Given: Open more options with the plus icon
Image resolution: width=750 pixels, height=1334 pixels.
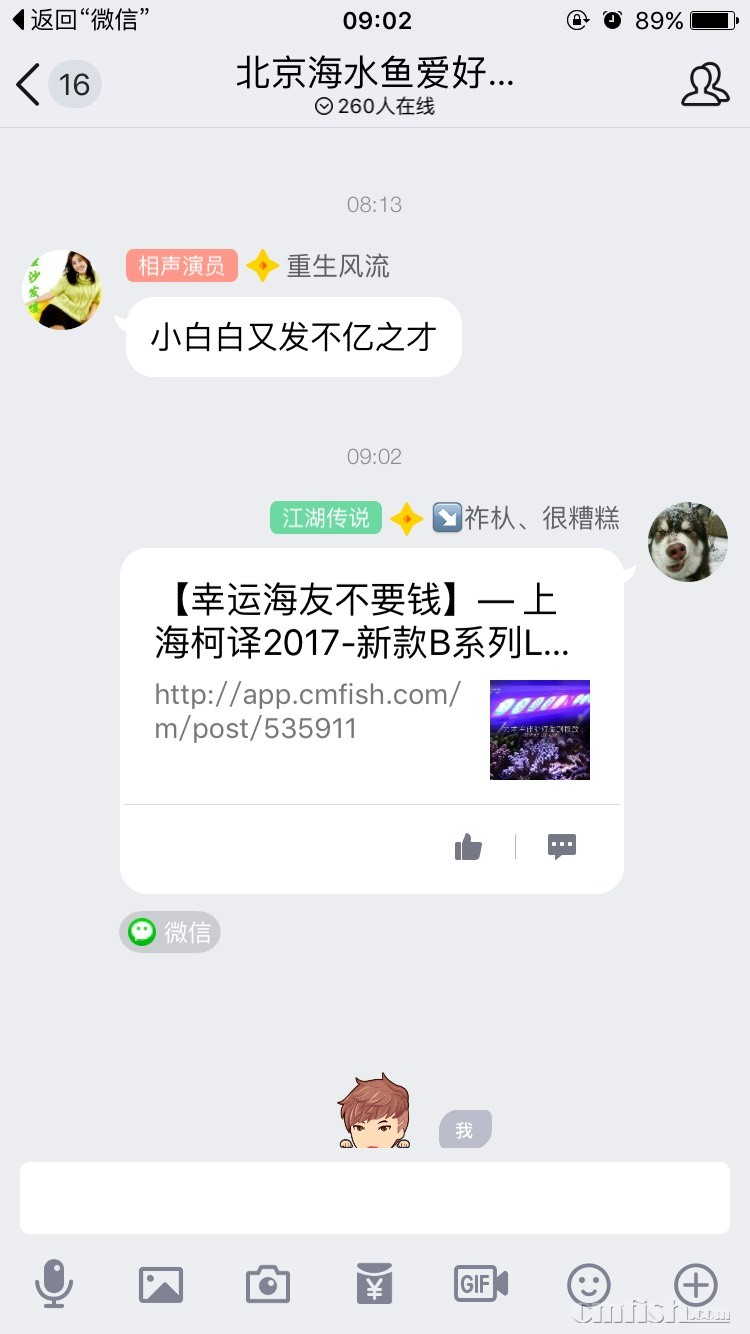Looking at the screenshot, I should pyautogui.click(x=696, y=1284).
